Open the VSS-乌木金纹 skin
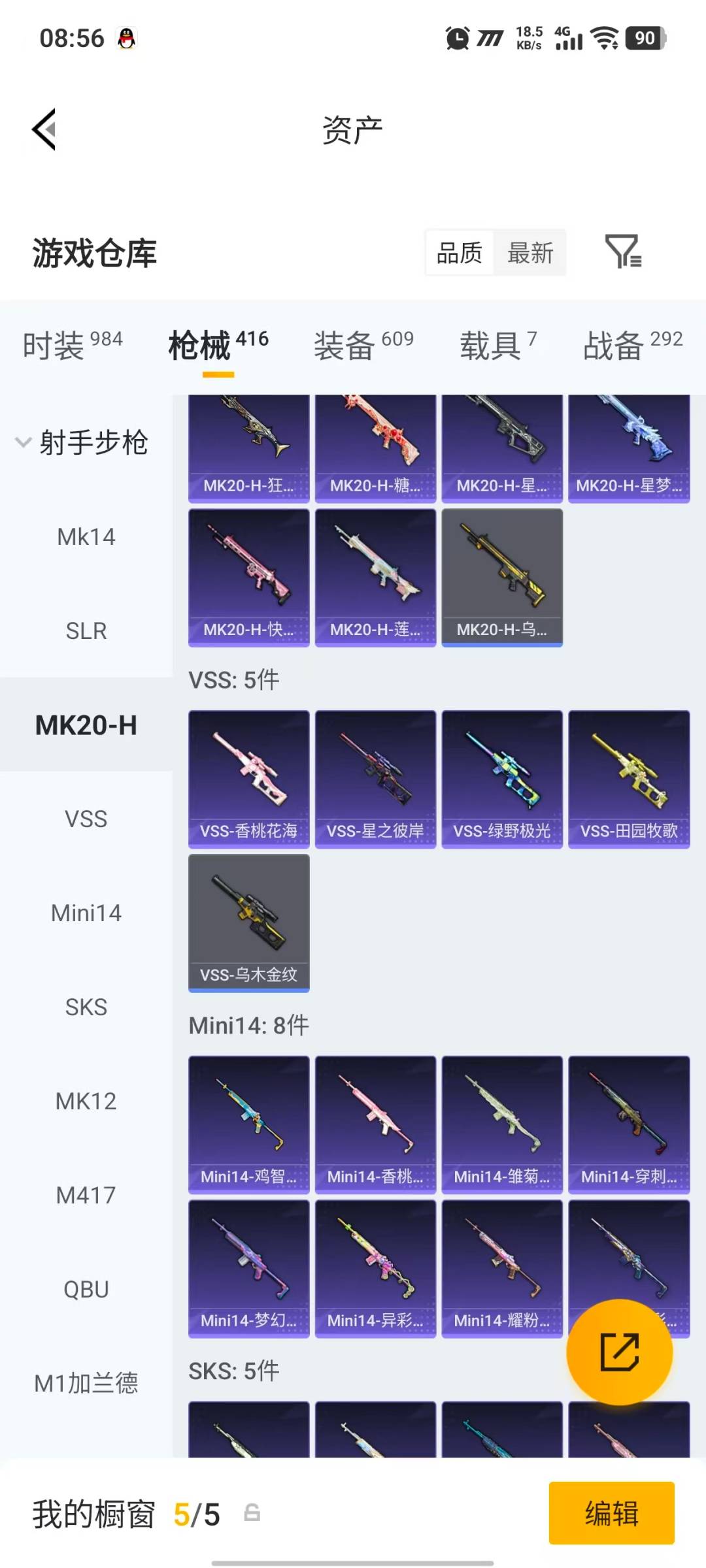 coord(248,923)
